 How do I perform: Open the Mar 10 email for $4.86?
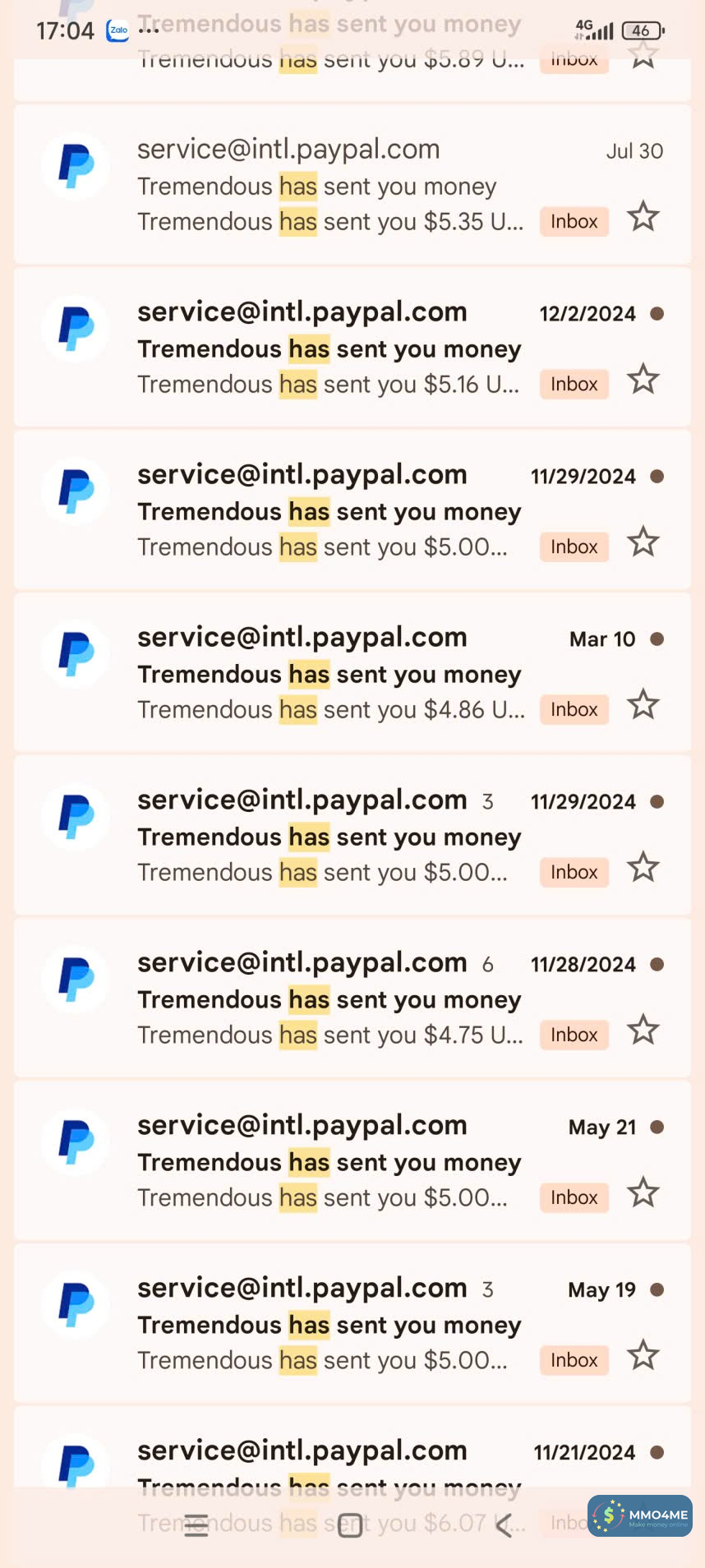coord(329,674)
